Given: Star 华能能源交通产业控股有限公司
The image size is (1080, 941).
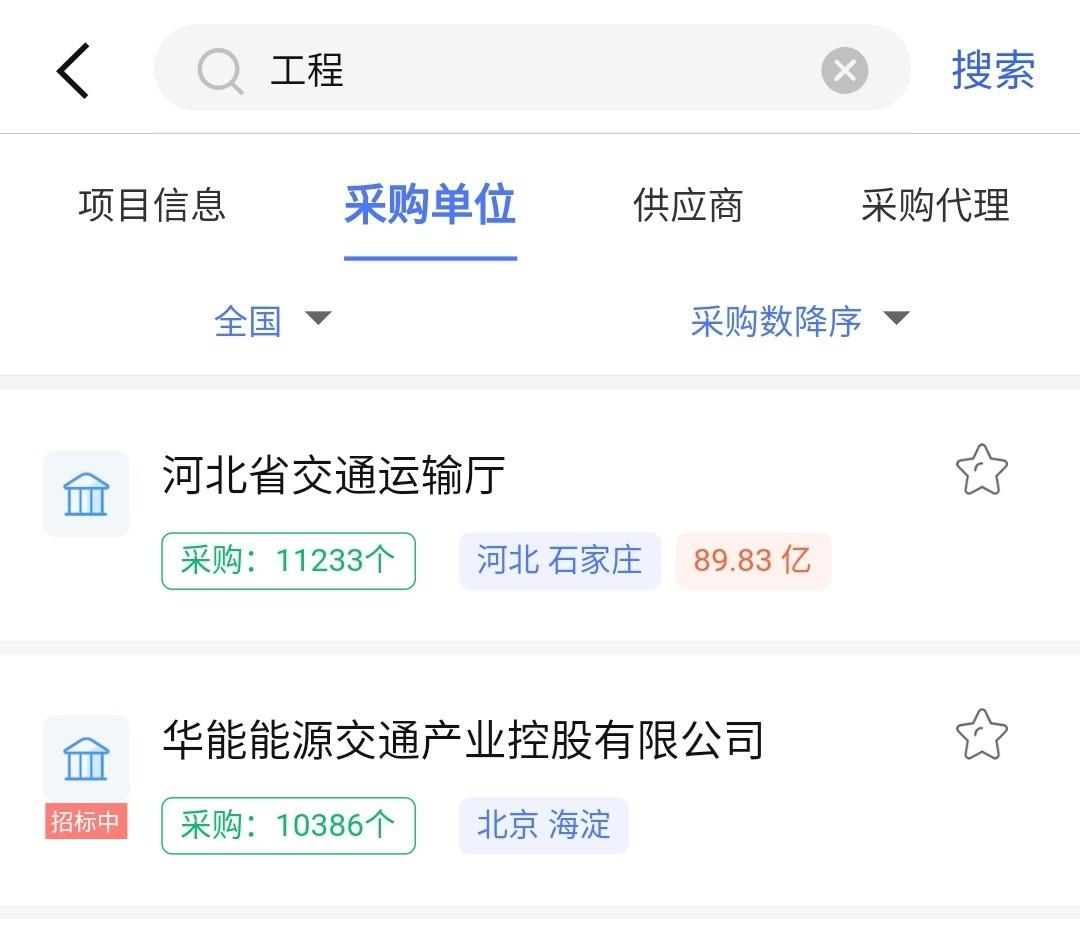Looking at the screenshot, I should [981, 735].
